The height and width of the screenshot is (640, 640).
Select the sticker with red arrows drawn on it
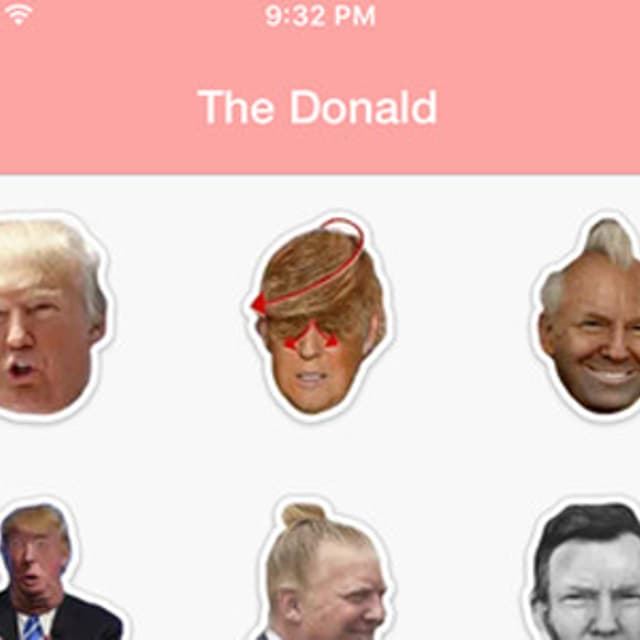(x=319, y=317)
